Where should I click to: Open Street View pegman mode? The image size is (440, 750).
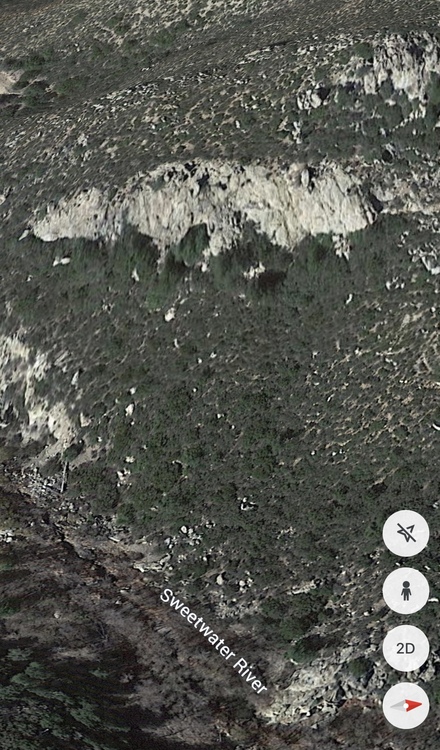coord(406,591)
